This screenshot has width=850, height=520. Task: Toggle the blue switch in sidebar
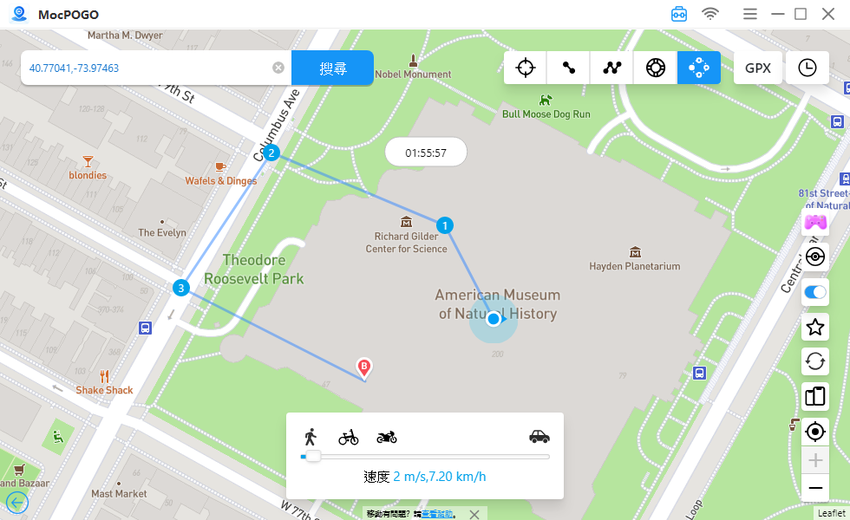click(x=815, y=292)
